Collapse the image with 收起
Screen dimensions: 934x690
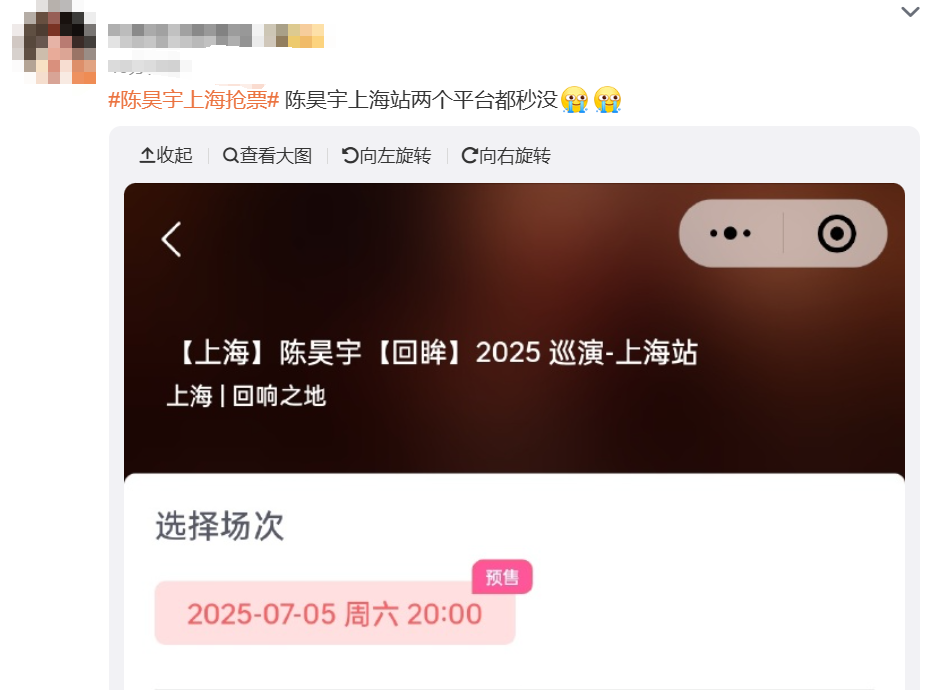pos(166,156)
